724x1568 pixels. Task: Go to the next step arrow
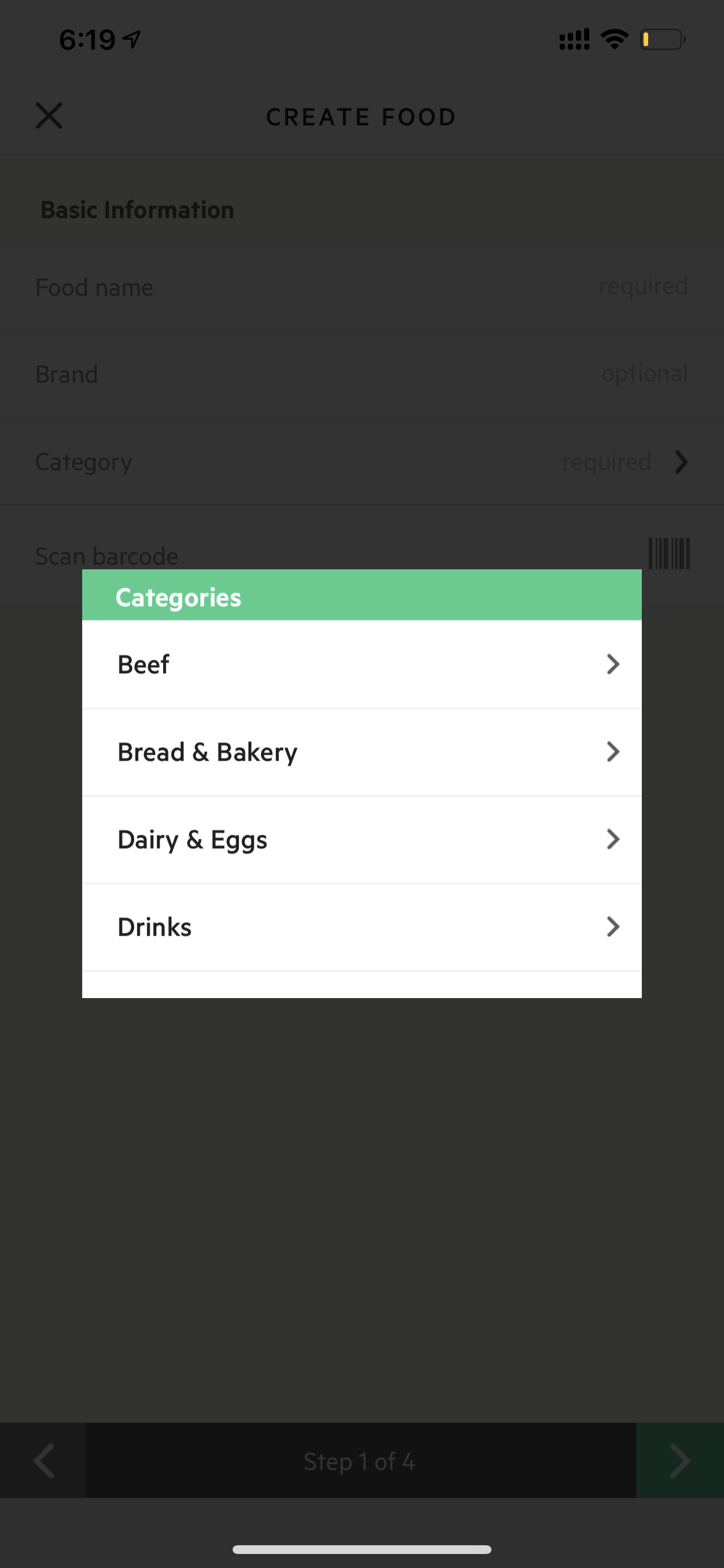tap(680, 1460)
